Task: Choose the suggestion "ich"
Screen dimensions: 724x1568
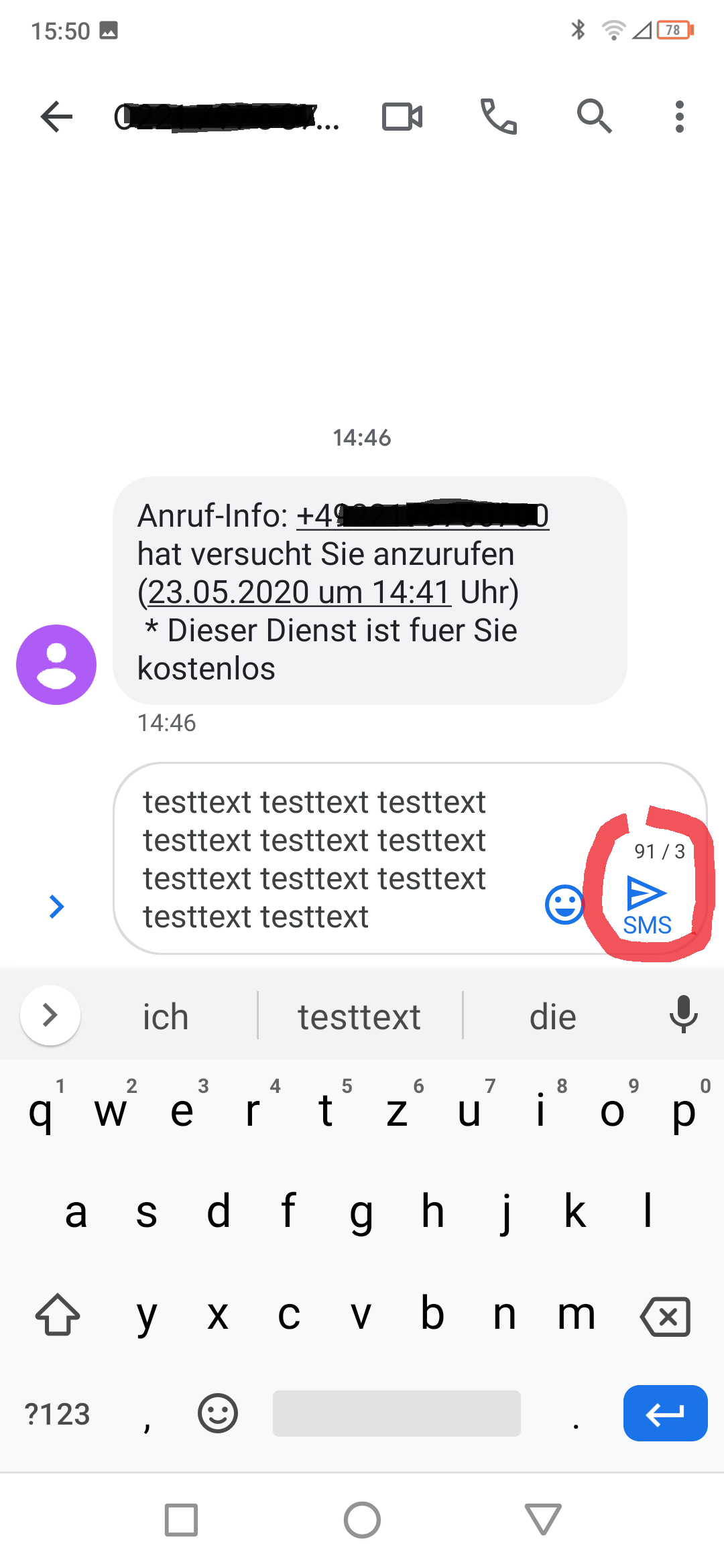Action: (x=166, y=1017)
